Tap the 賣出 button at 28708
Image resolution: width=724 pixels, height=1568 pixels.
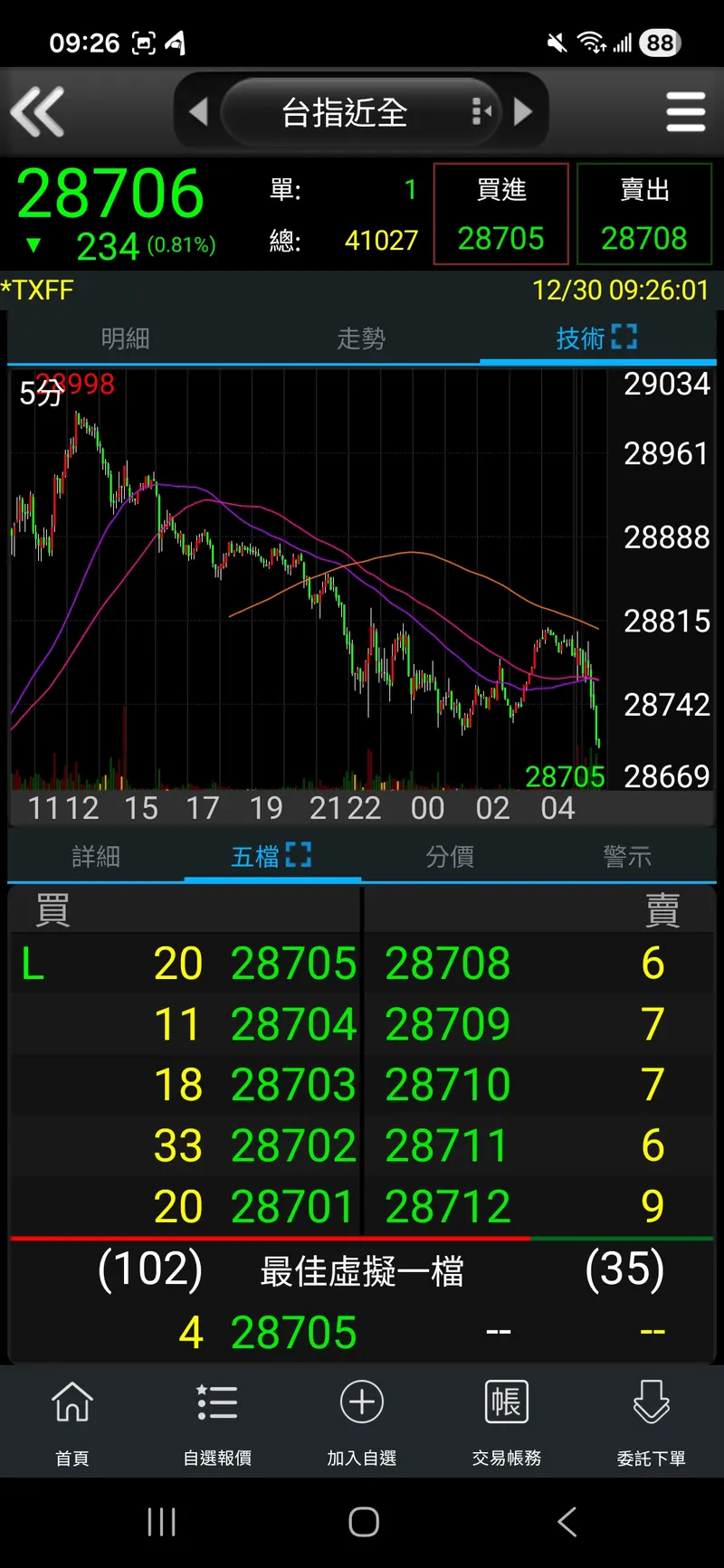pyautogui.click(x=644, y=214)
